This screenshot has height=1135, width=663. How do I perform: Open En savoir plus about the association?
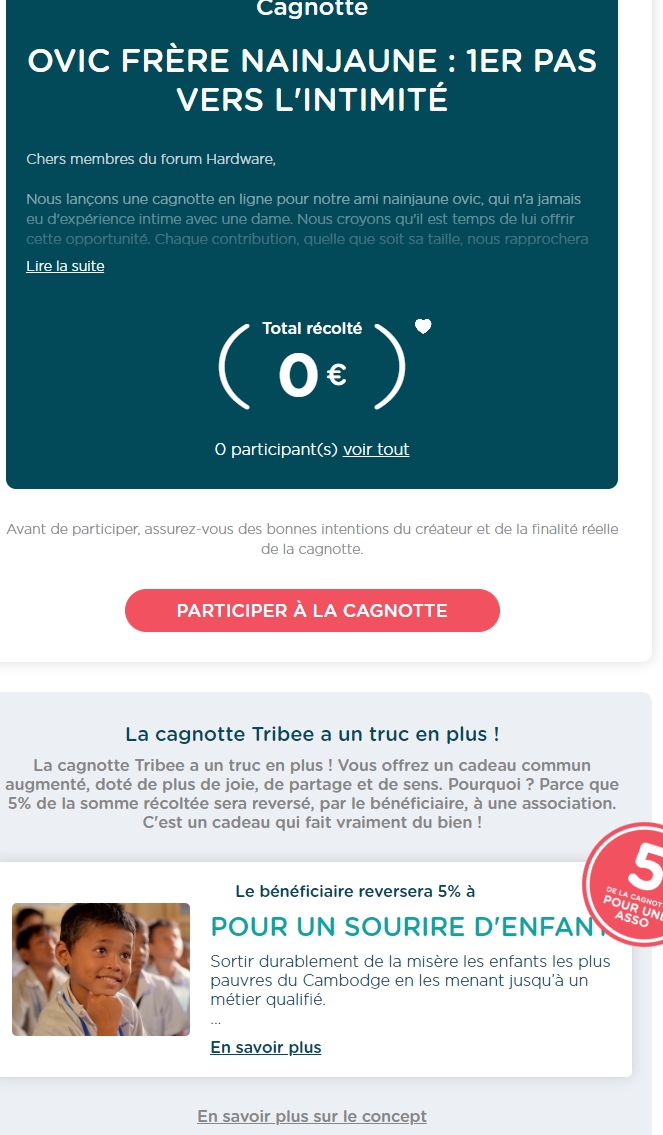pyautogui.click(x=266, y=1048)
